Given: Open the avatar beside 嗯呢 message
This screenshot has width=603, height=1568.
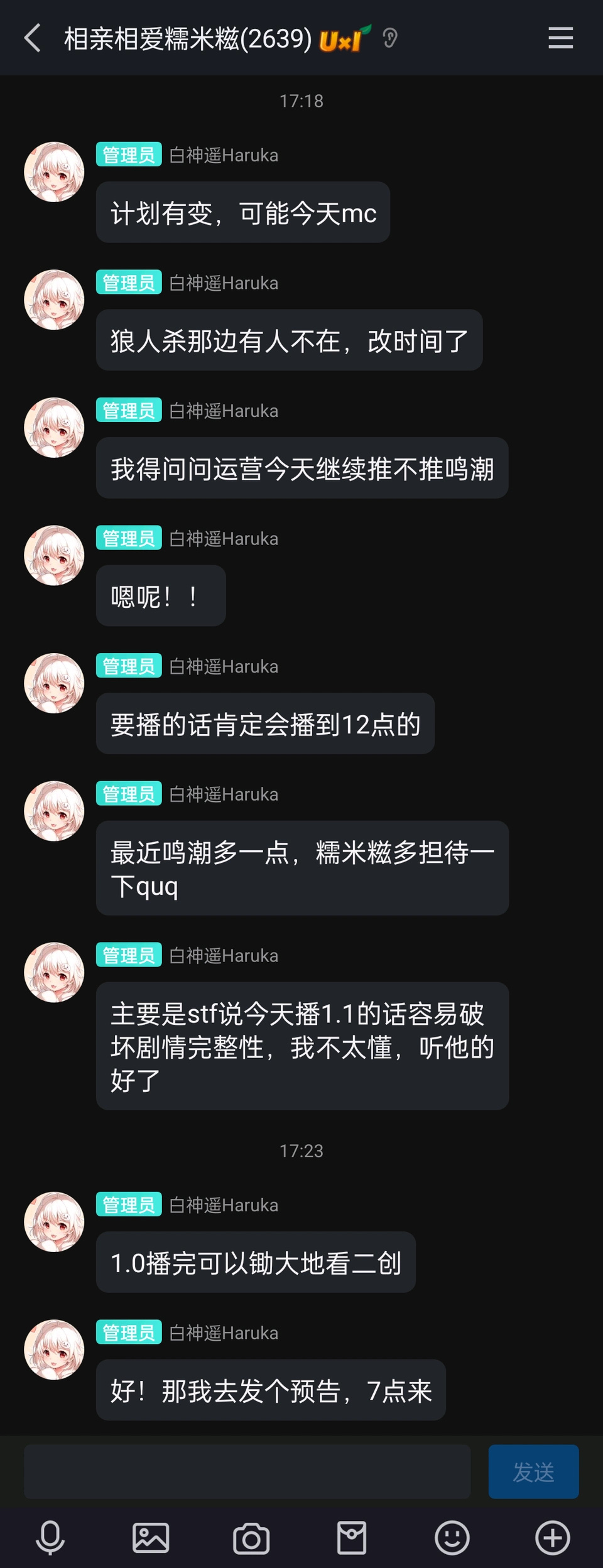Looking at the screenshot, I should [54, 555].
